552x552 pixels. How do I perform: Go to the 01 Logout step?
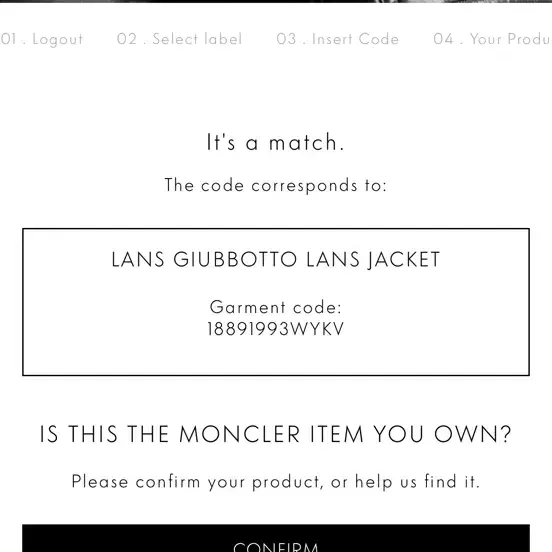(42, 39)
